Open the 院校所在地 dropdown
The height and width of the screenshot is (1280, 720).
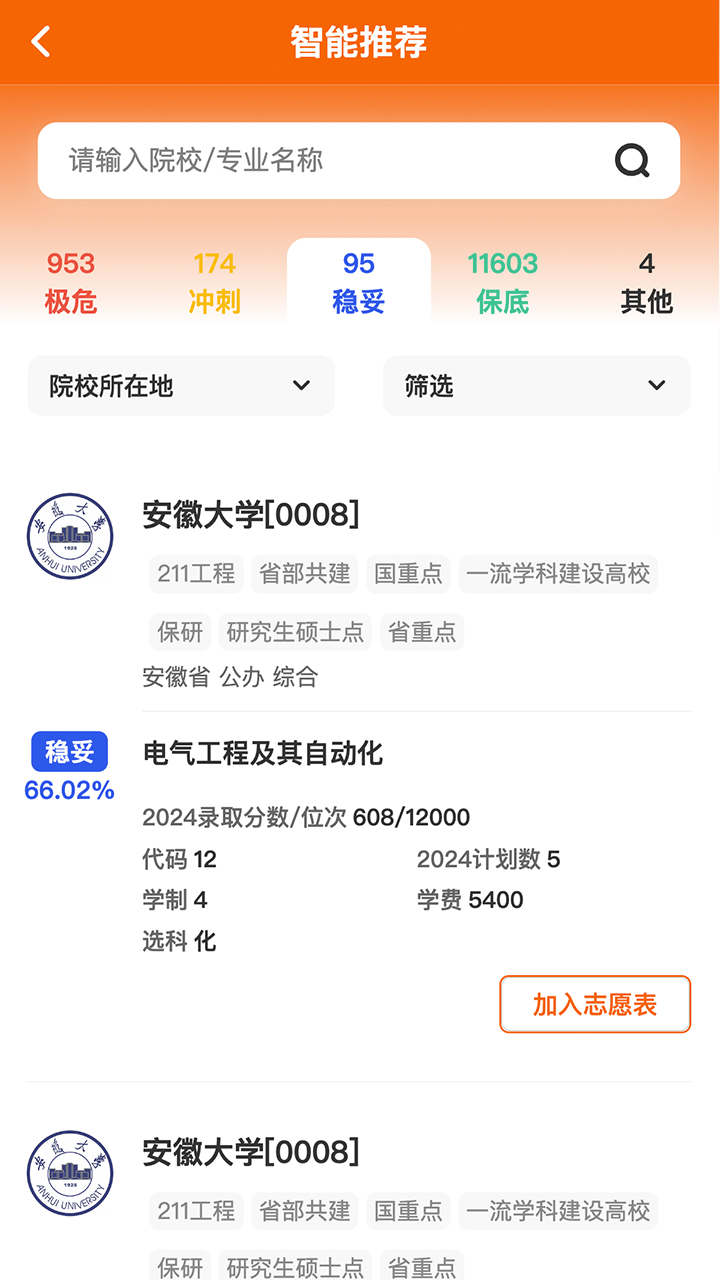180,385
